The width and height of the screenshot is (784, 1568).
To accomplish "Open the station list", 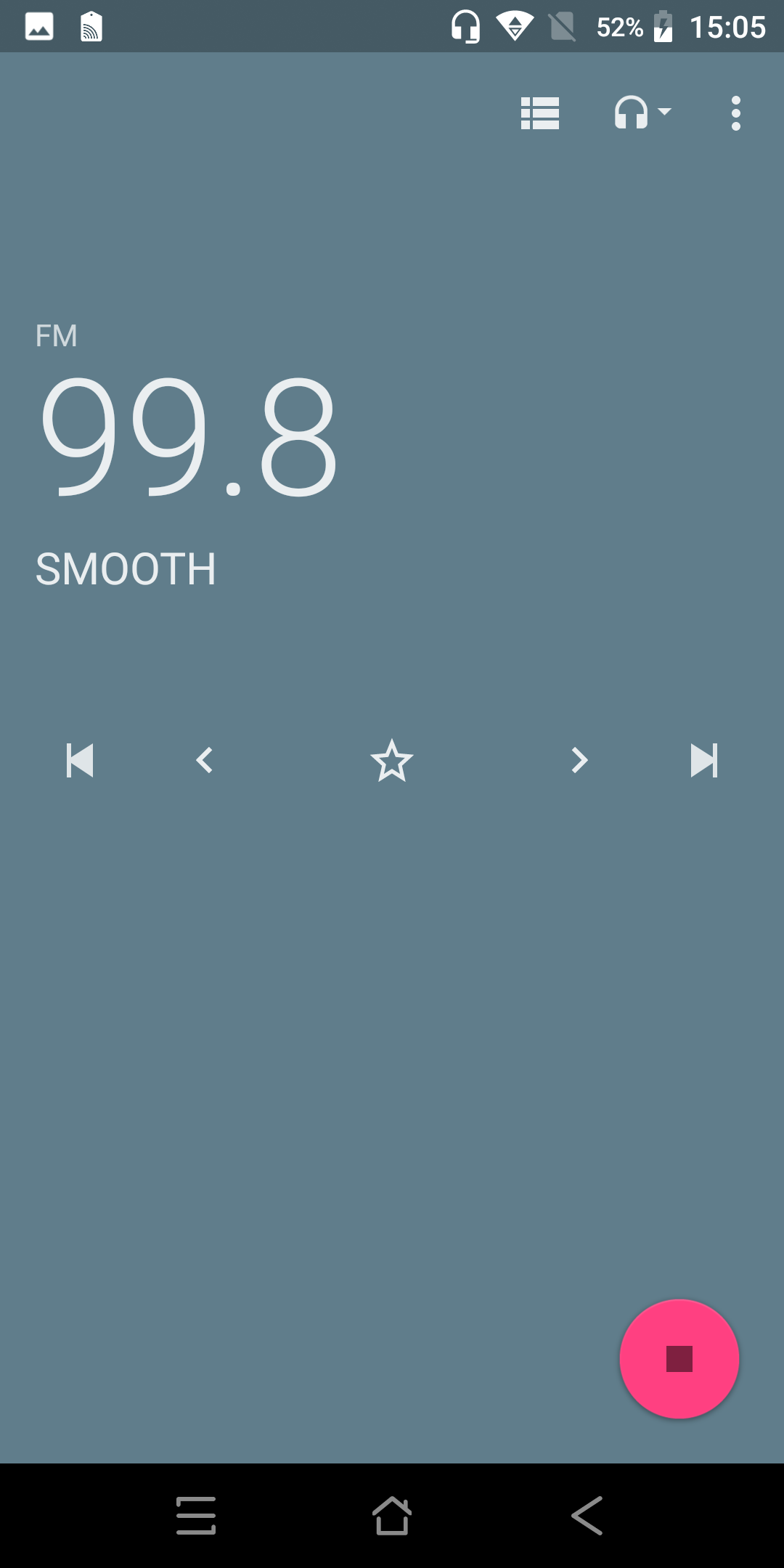I will 540,113.
